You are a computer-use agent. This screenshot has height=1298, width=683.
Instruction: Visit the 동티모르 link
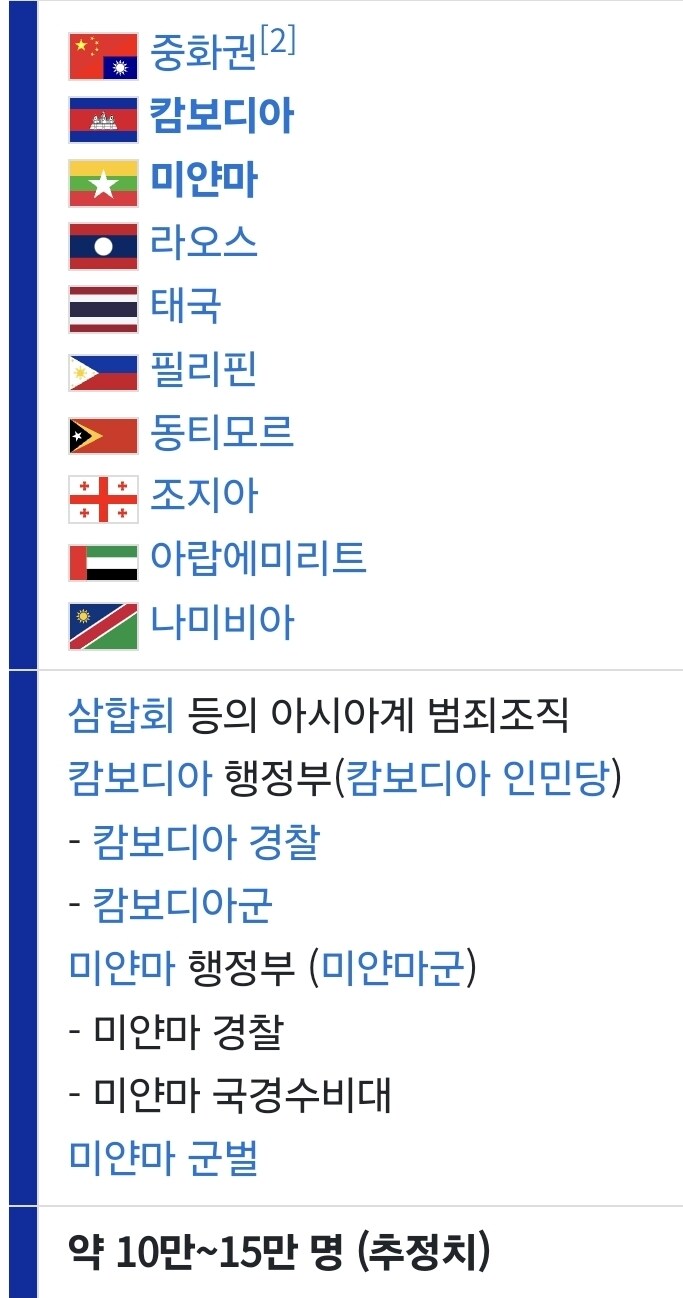[221, 432]
